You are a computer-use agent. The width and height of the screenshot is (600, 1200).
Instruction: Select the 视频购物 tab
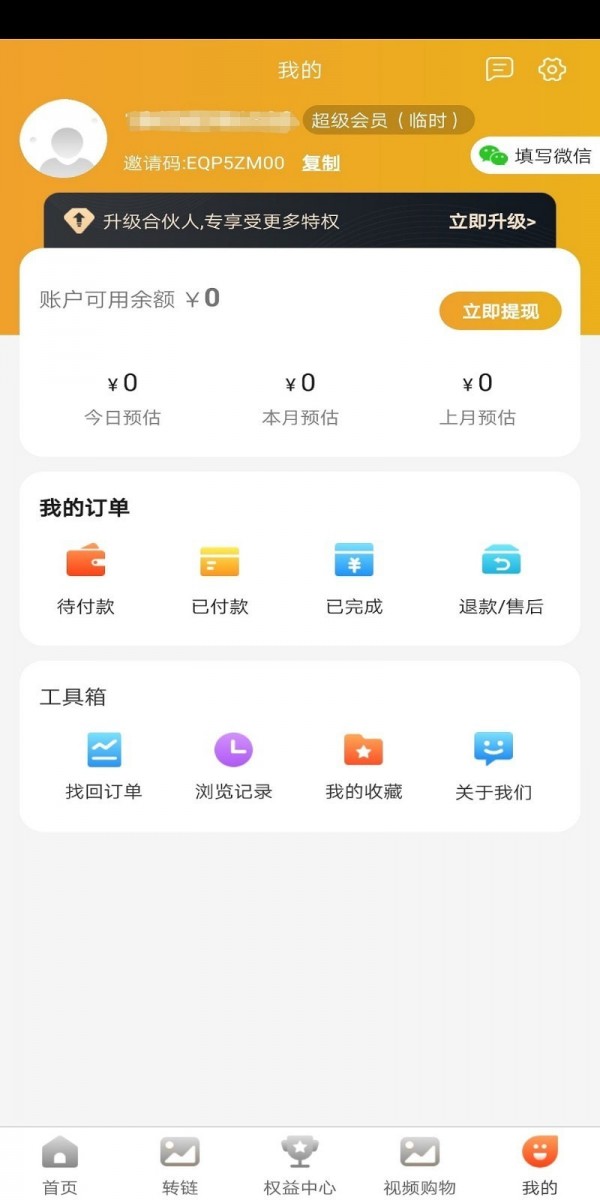pos(420,1165)
